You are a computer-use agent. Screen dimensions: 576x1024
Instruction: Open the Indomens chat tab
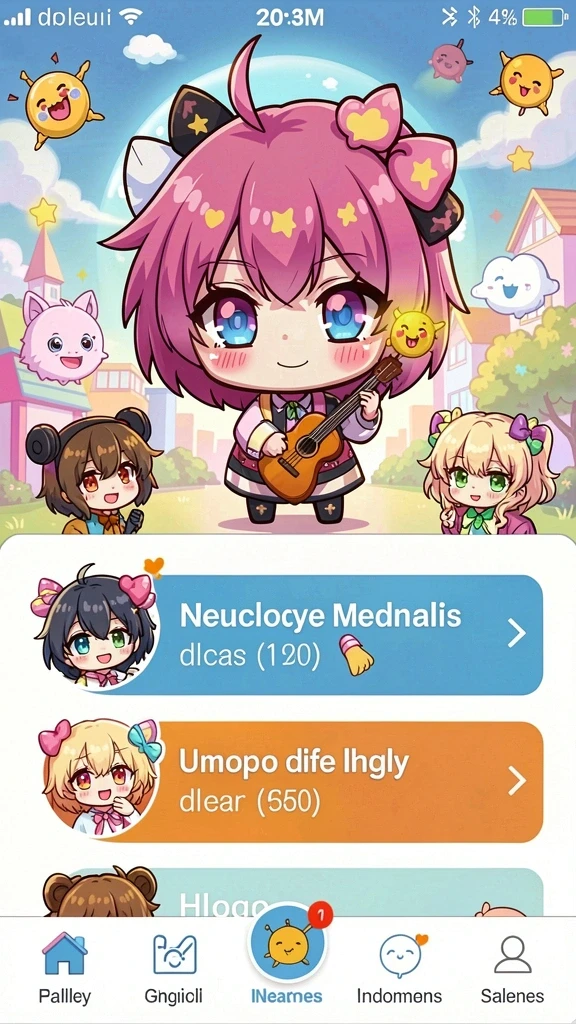[x=399, y=970]
